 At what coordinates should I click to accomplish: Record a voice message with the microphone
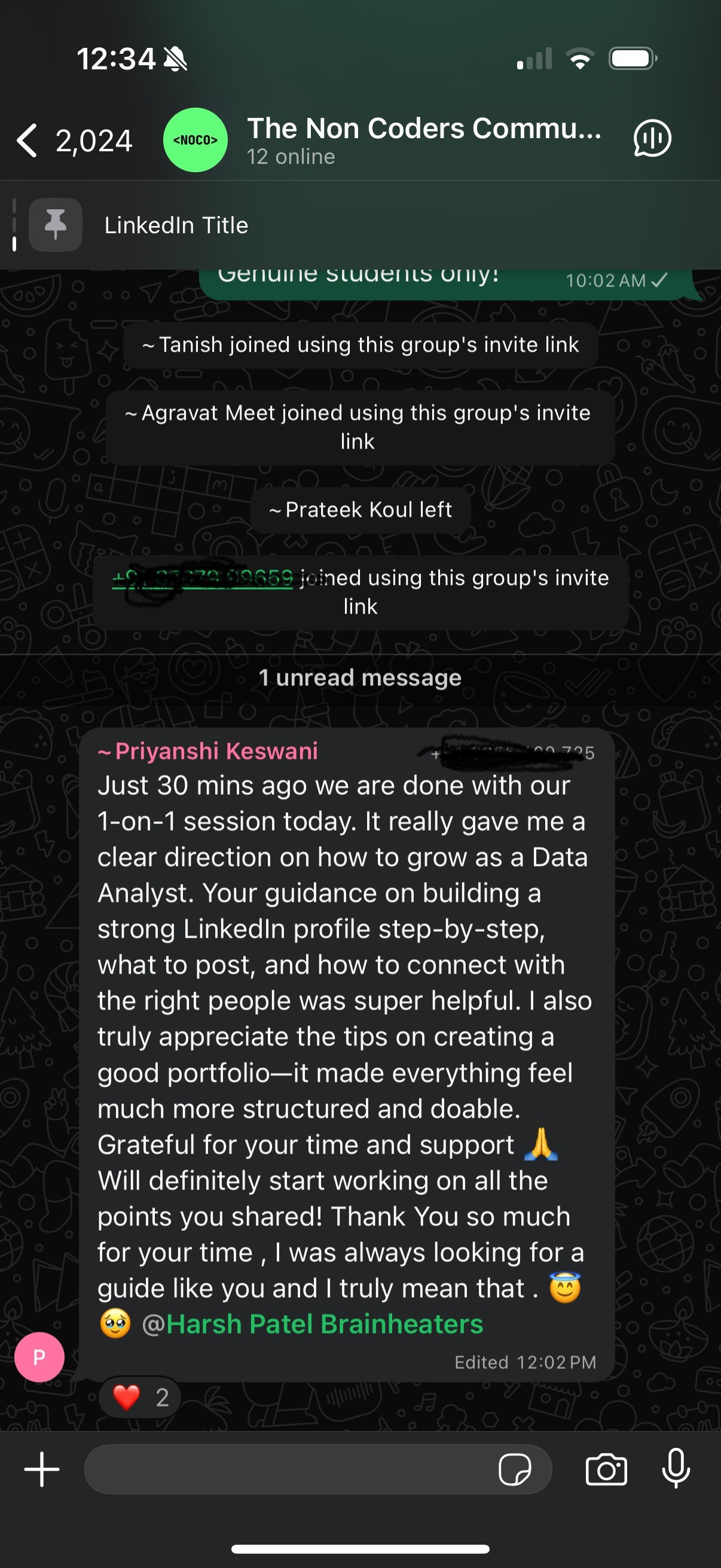[676, 1469]
